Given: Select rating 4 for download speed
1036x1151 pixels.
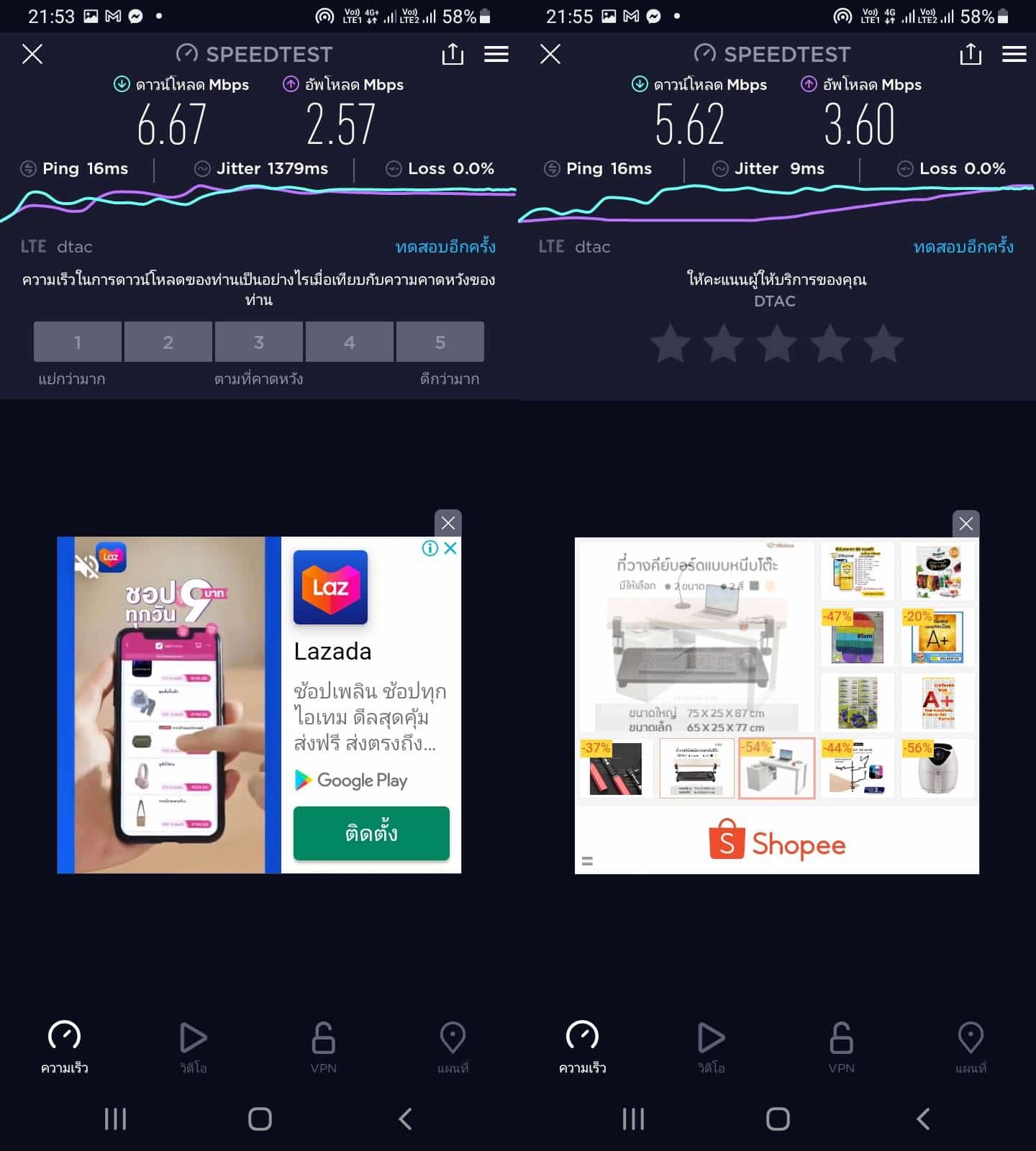Looking at the screenshot, I should (x=349, y=342).
